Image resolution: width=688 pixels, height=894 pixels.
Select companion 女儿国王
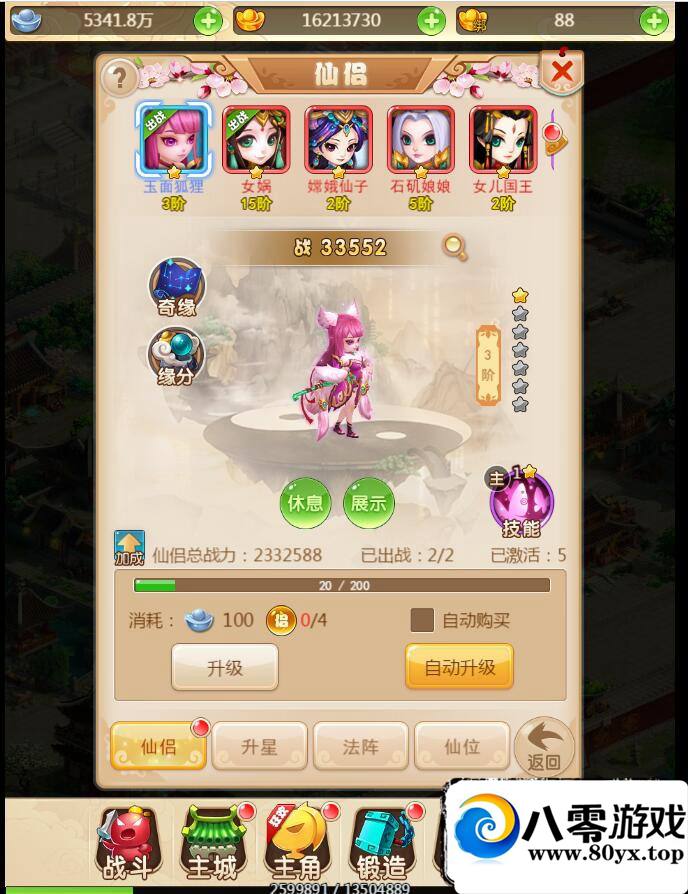click(503, 138)
